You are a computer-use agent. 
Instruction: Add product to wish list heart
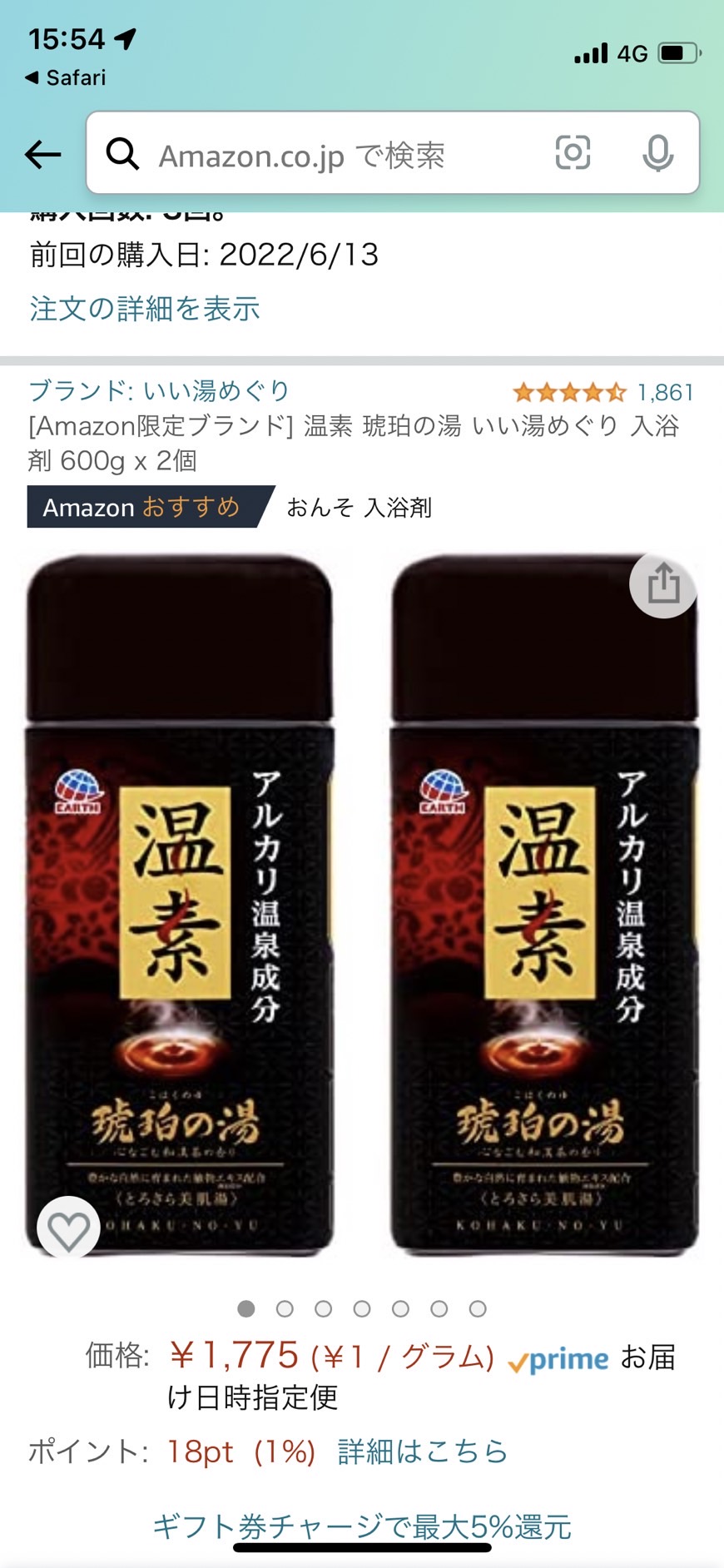[68, 1229]
